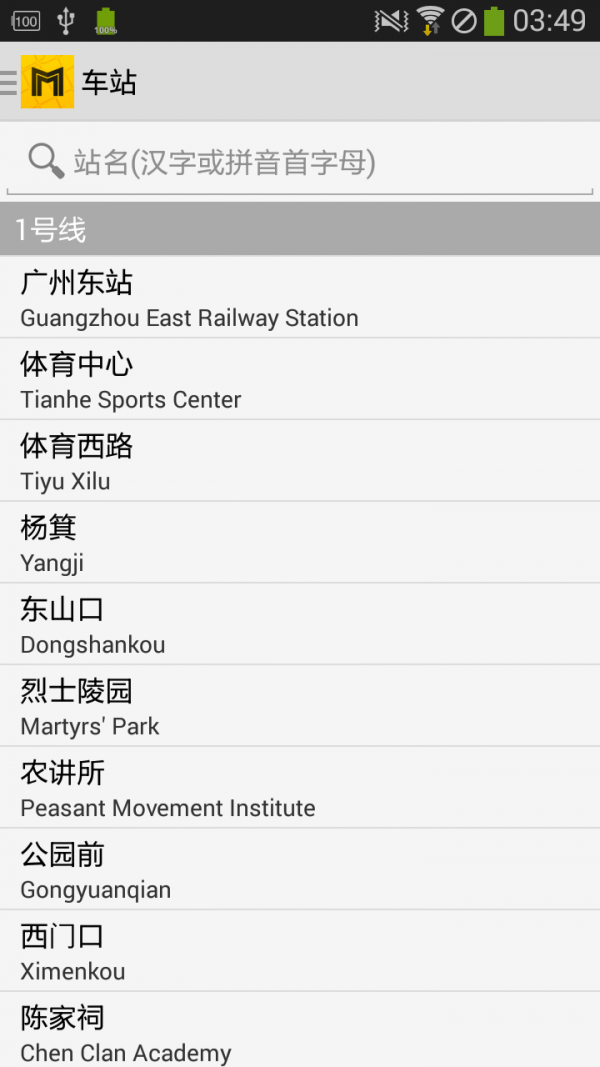Tap the station name search field

pyautogui.click(x=300, y=162)
